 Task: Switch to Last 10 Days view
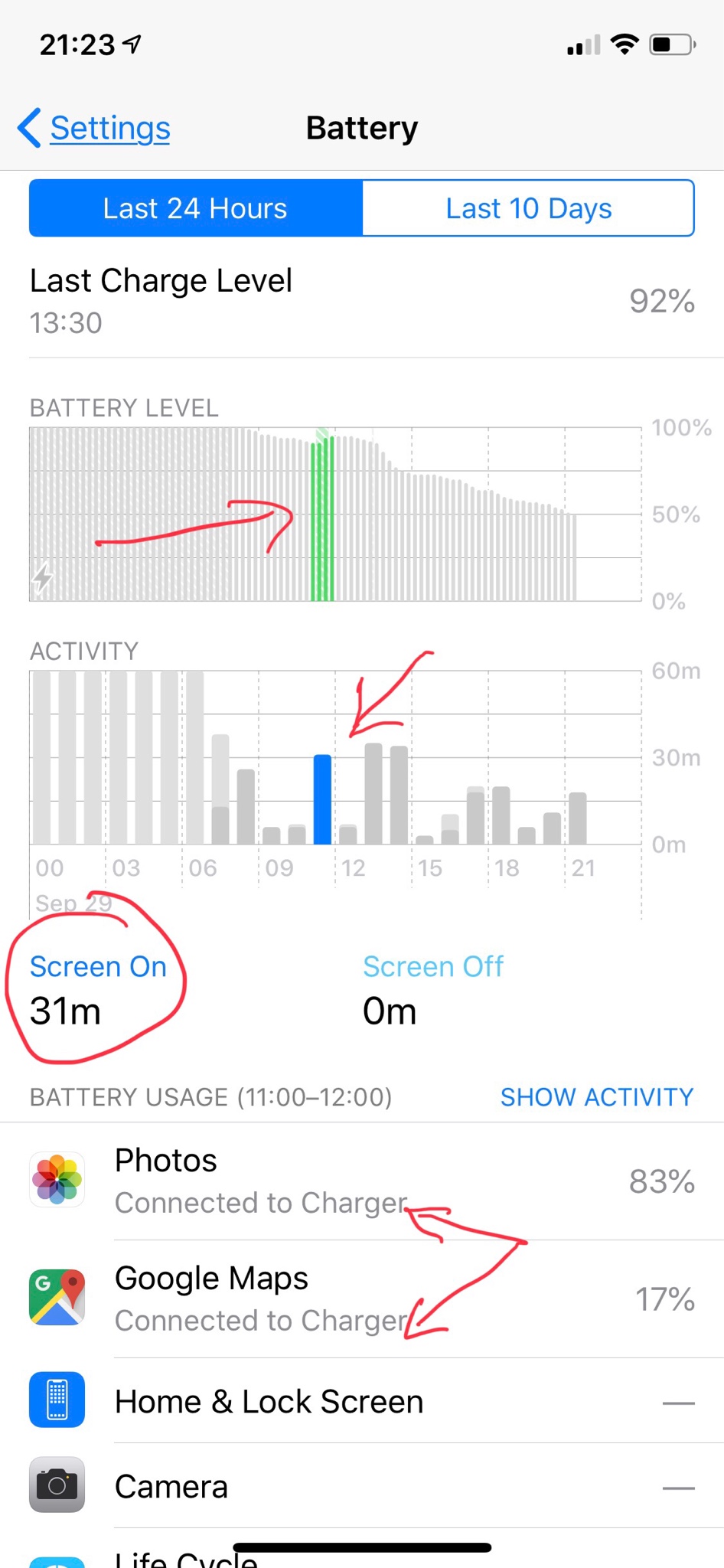click(x=528, y=208)
